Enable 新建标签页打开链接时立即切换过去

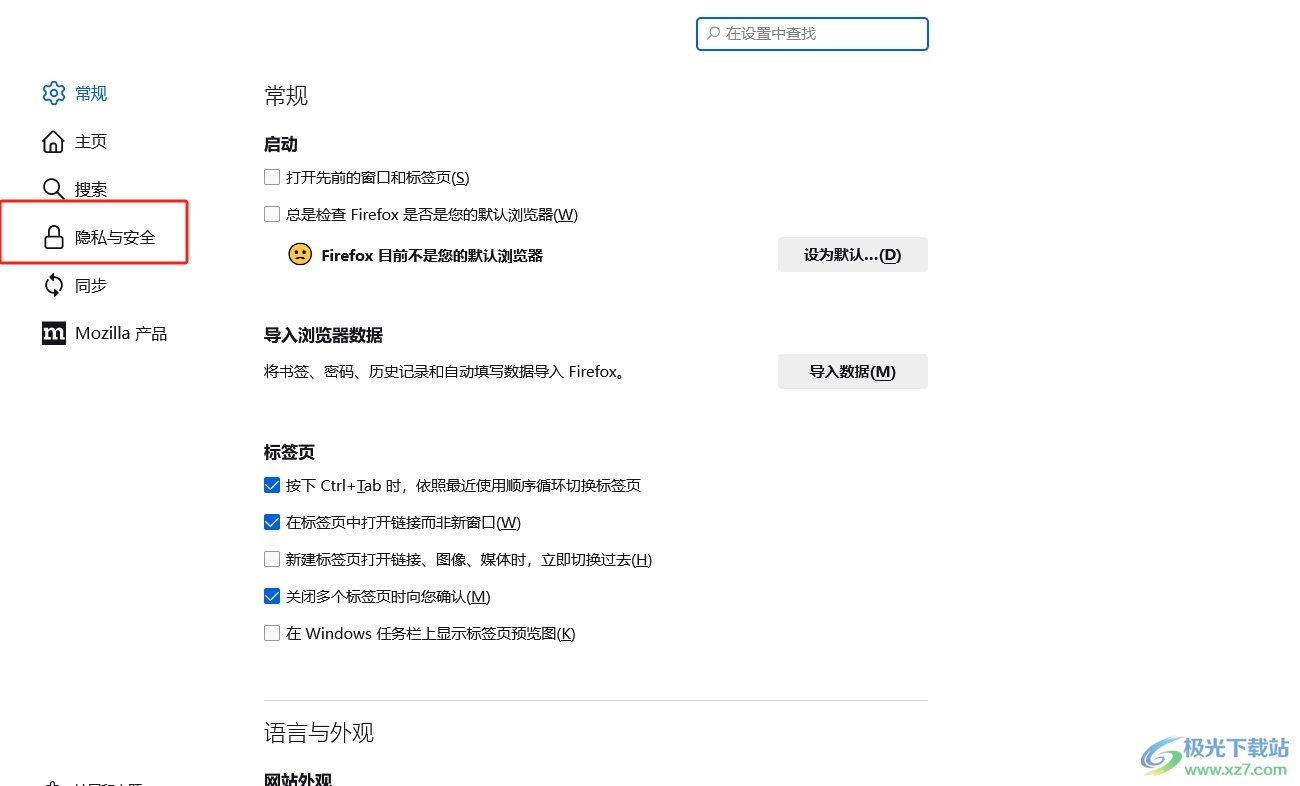coord(272,559)
